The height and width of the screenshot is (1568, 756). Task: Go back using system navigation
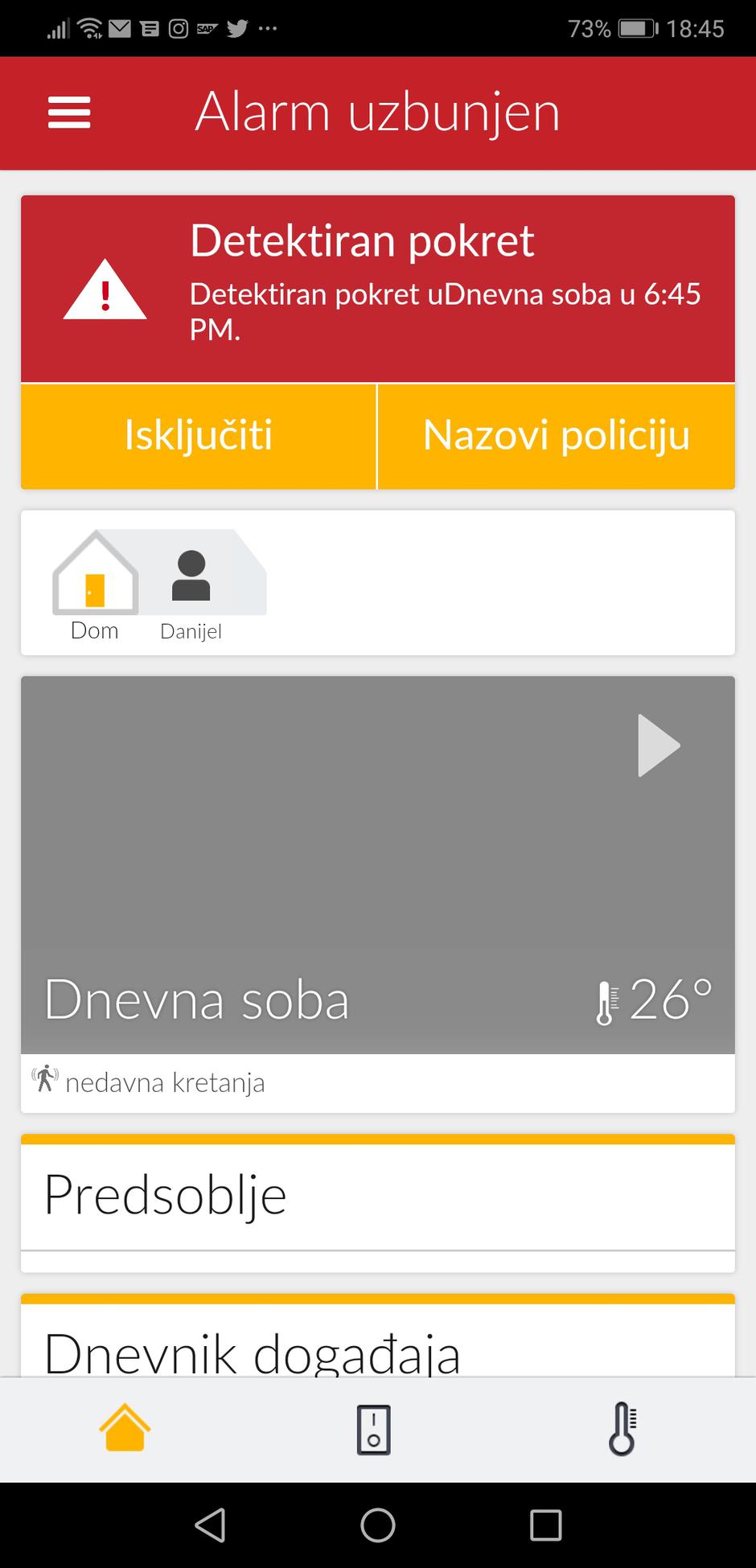211,1525
